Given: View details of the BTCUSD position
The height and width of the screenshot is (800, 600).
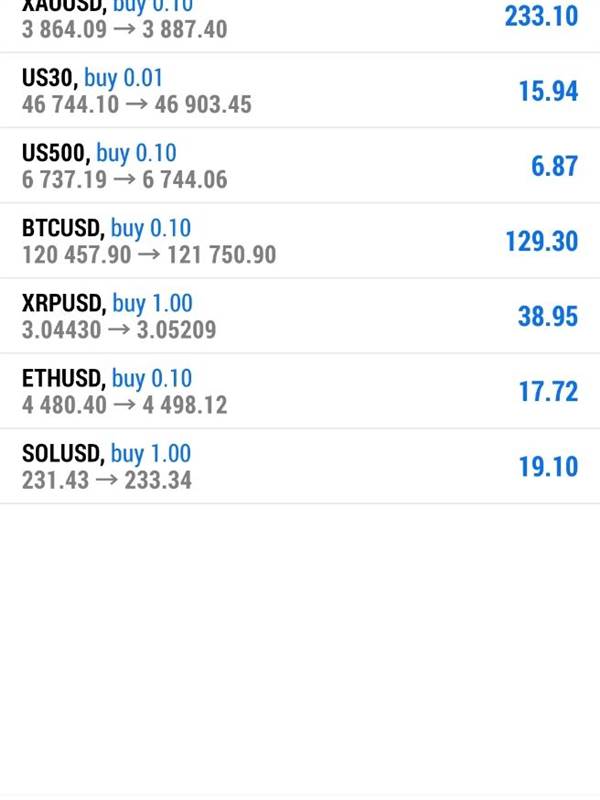Looking at the screenshot, I should [x=300, y=241].
